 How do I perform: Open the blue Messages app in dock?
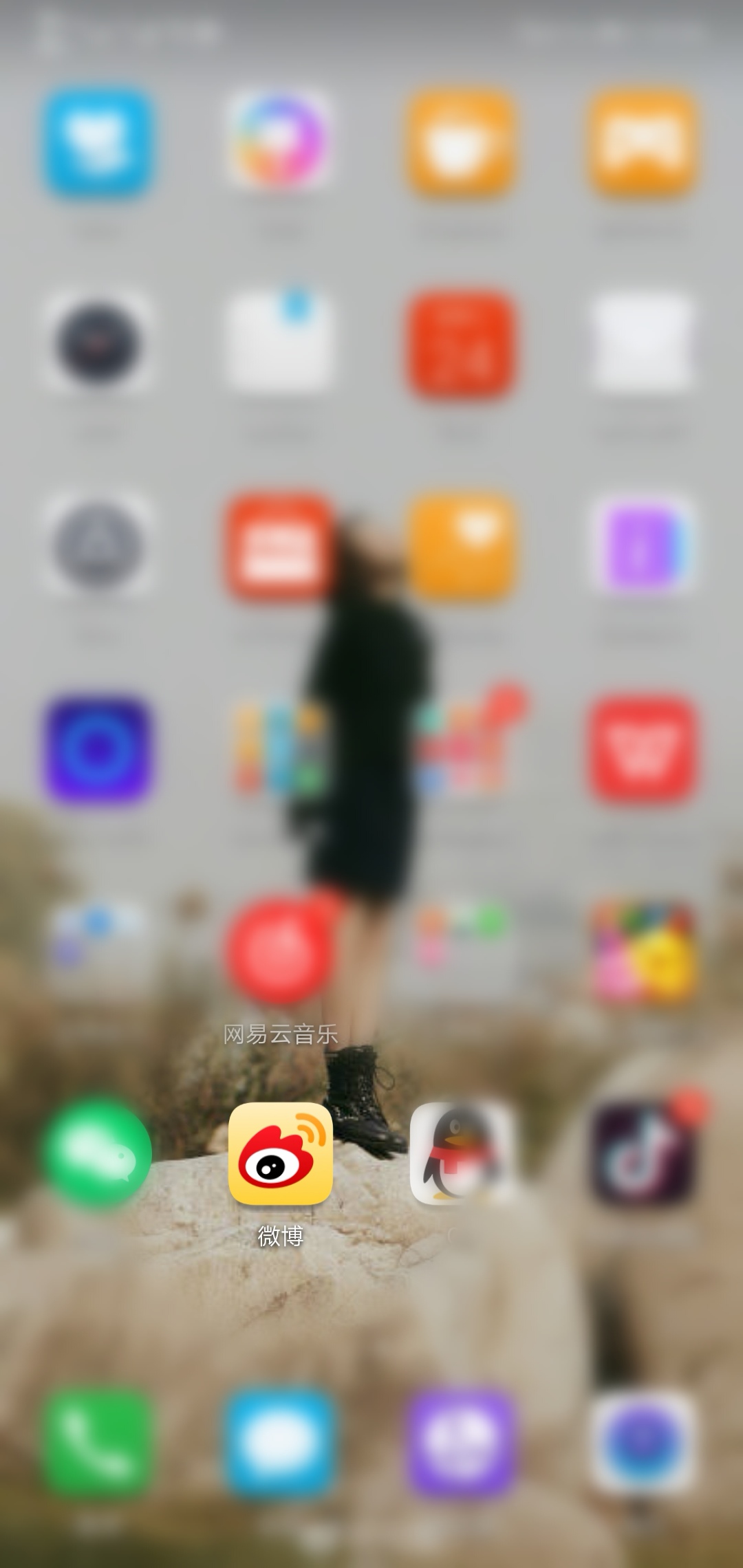pyautogui.click(x=280, y=1442)
